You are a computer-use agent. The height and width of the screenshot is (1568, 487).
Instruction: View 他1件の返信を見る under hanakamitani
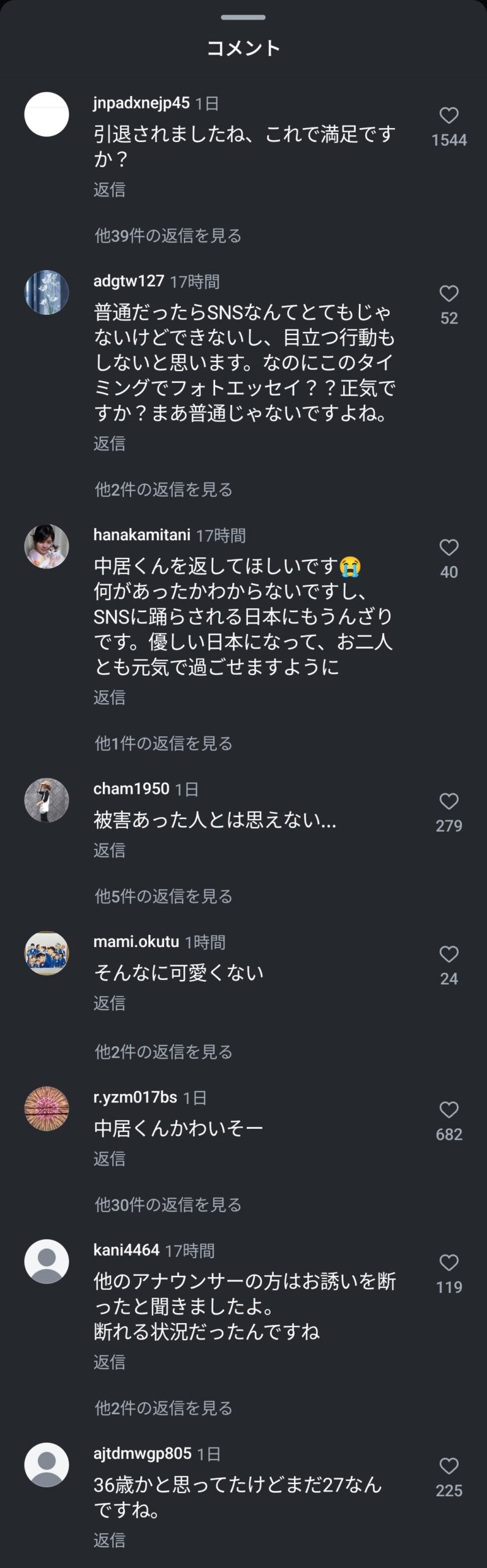pos(164,744)
